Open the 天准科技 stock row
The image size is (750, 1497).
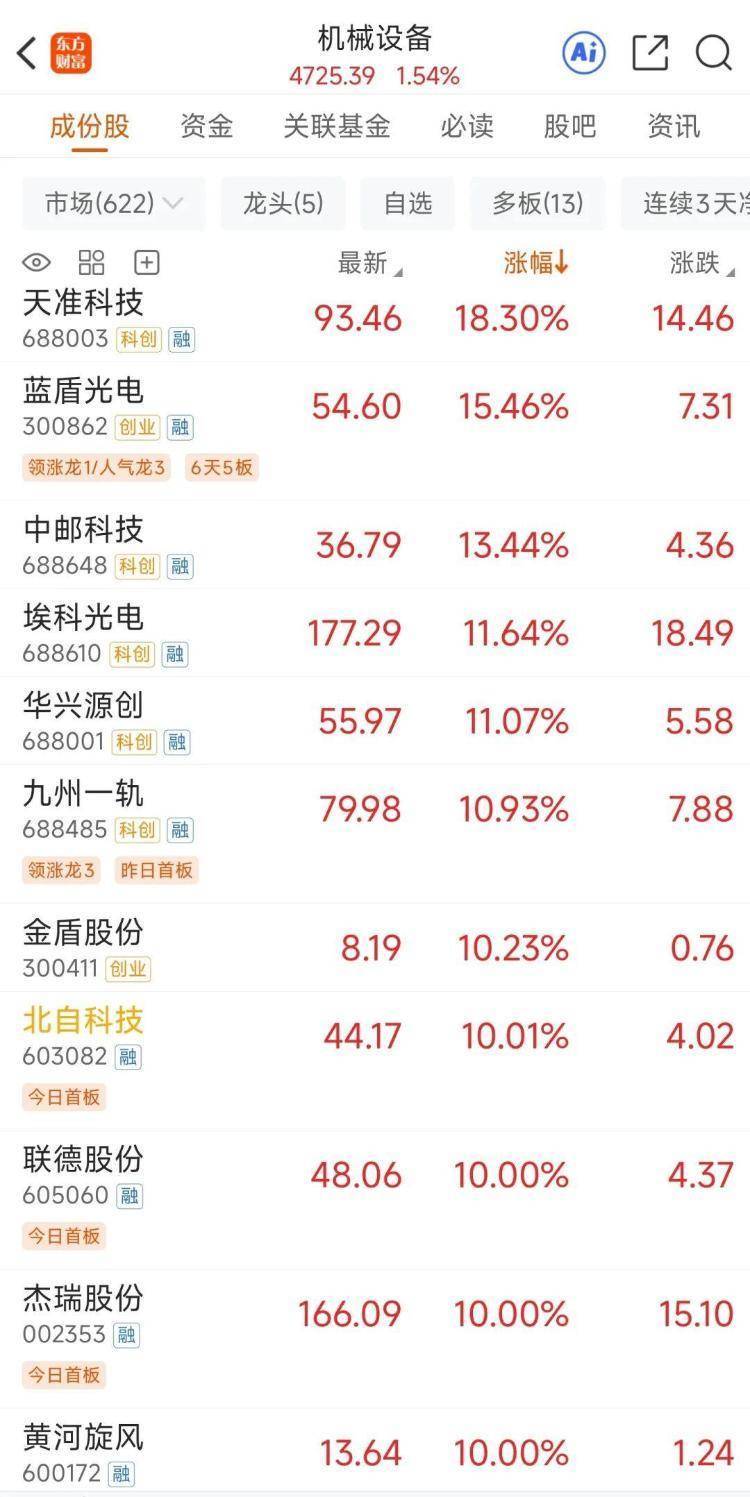click(x=375, y=320)
